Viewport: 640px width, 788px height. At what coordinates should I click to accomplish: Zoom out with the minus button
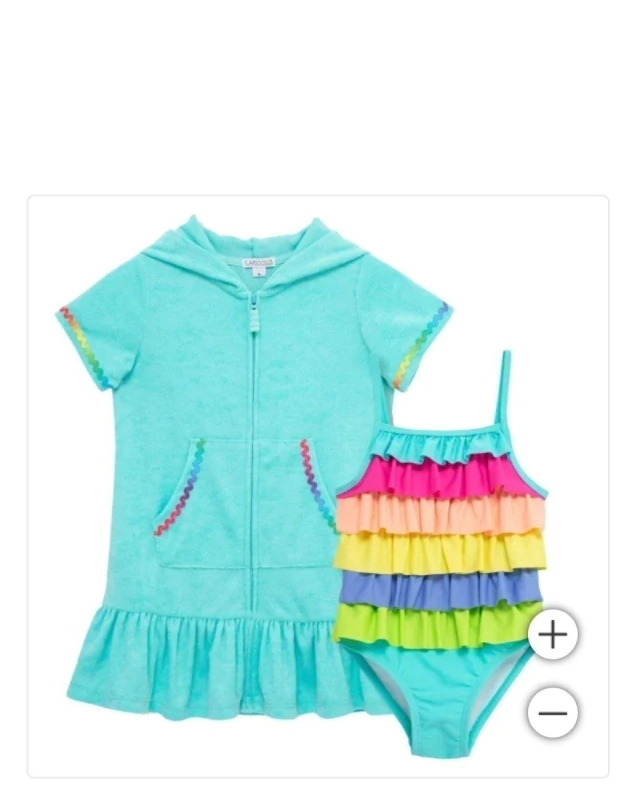pyautogui.click(x=553, y=713)
